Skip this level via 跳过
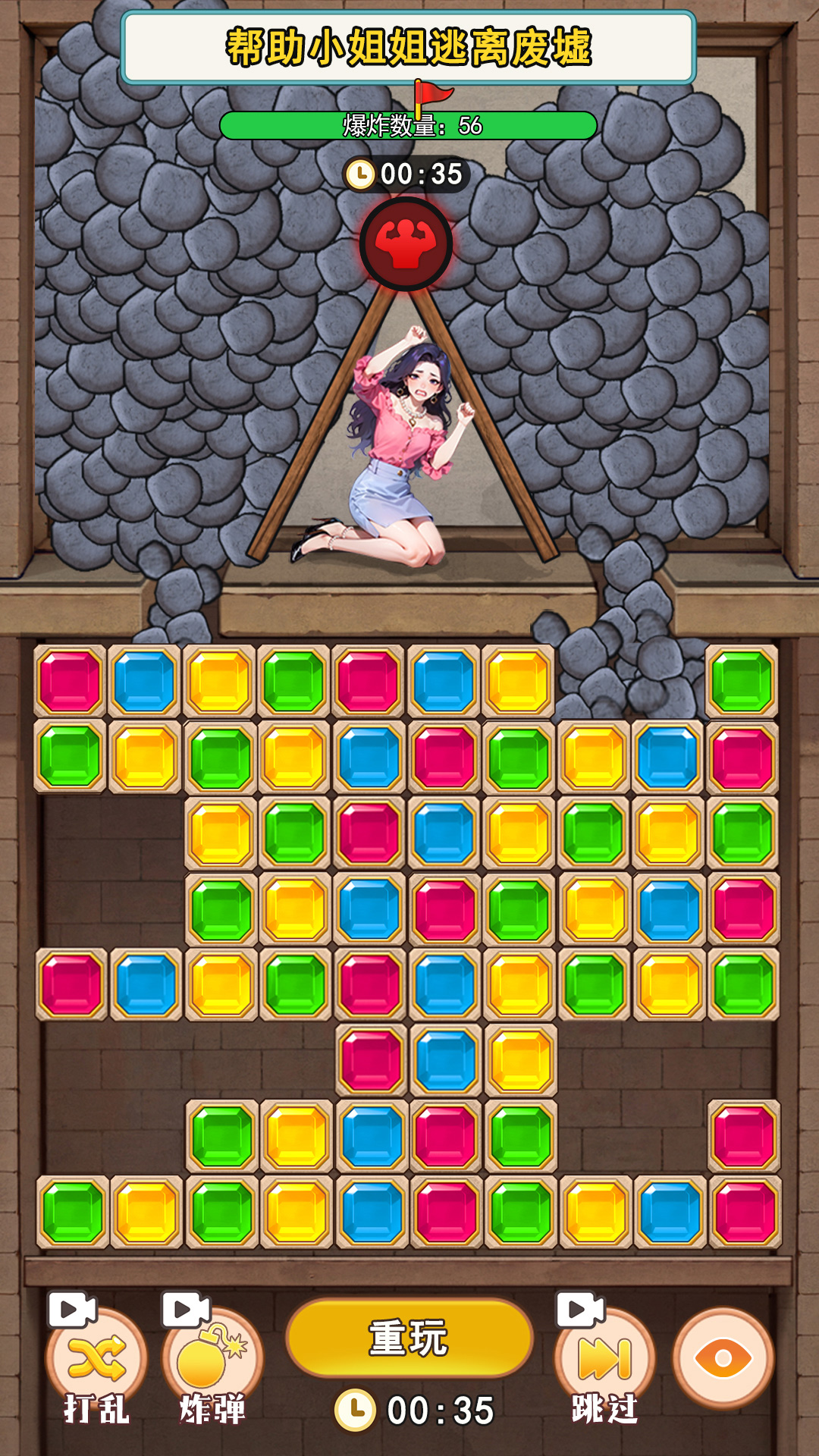Viewport: 819px width, 1456px height. tap(604, 1359)
